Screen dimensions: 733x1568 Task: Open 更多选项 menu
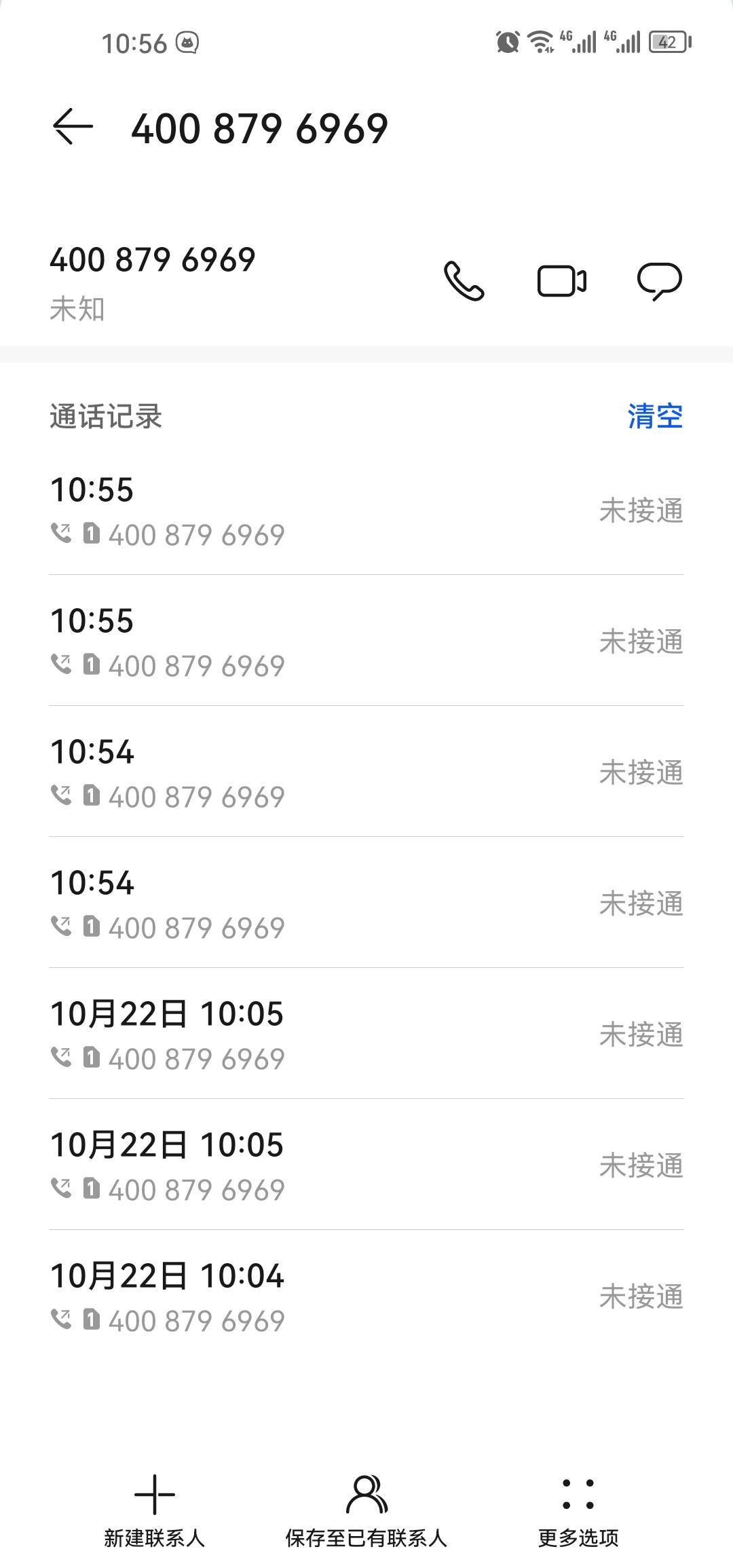pos(578,1506)
